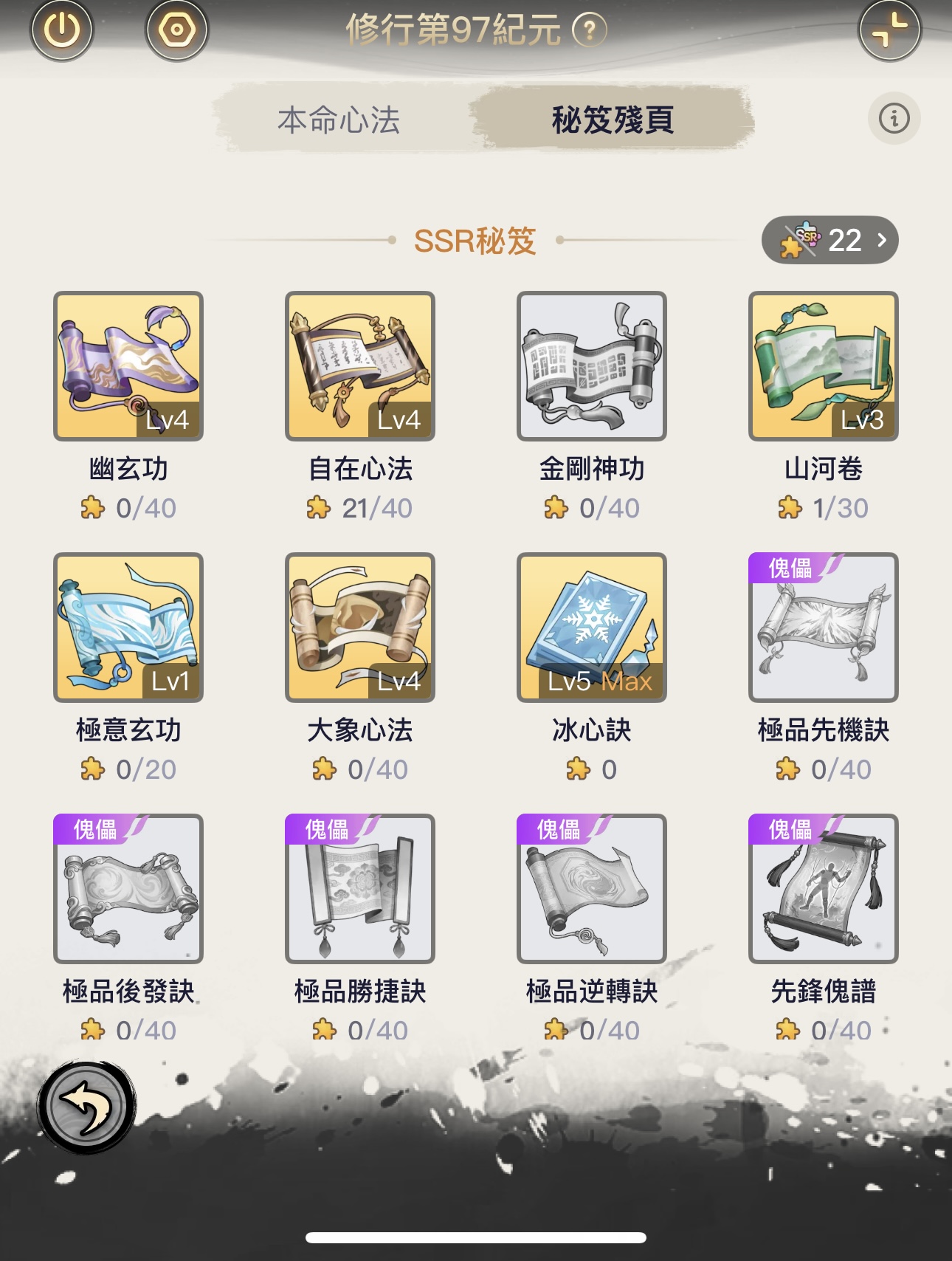The width and height of the screenshot is (952, 1261).
Task: Tap the question mark next to 修行第97紀元
Action: coord(590,31)
